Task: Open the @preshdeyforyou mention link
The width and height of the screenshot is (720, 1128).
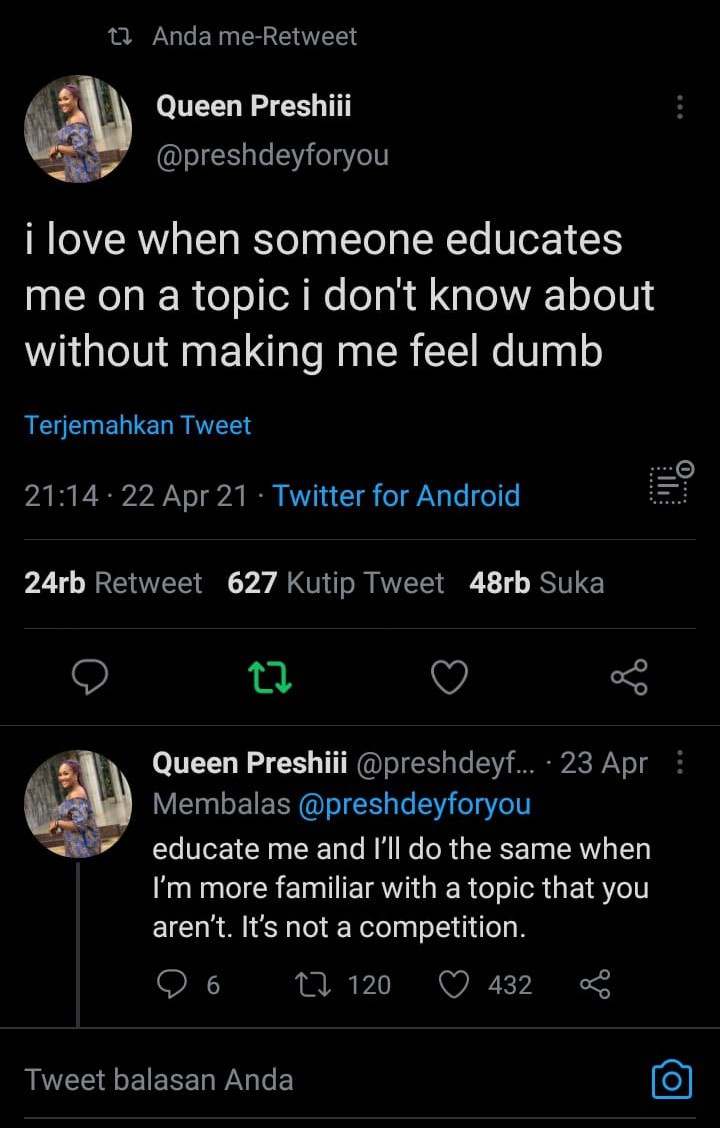Action: [x=414, y=804]
